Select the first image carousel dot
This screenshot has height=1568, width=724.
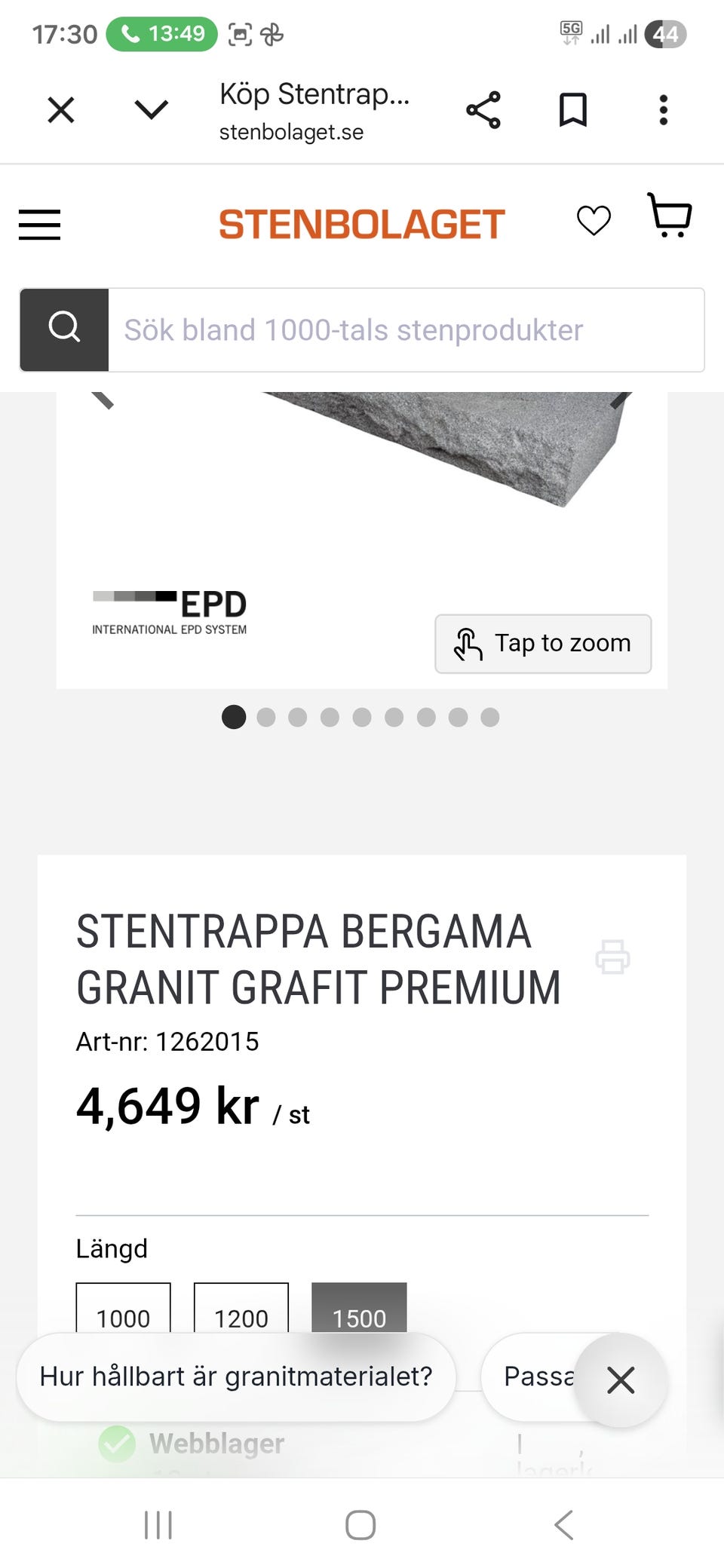click(234, 718)
